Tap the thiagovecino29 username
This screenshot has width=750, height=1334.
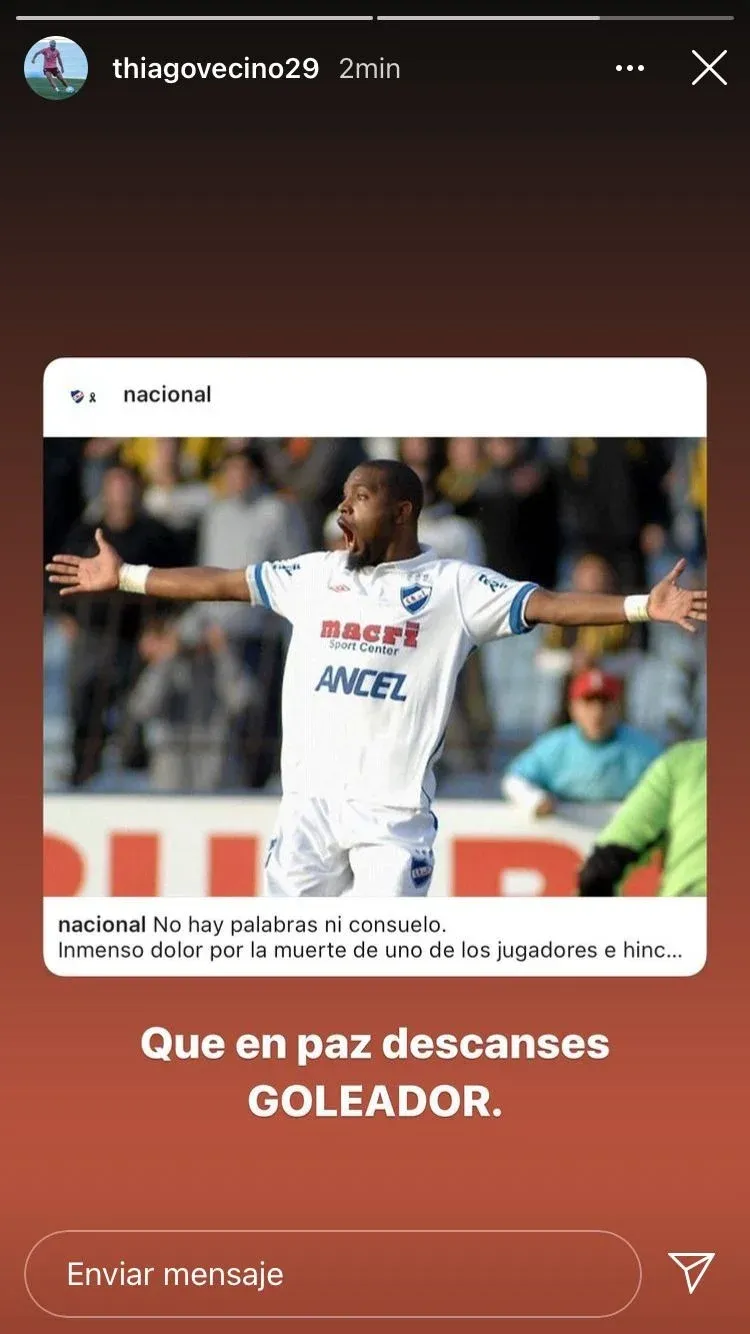pyautogui.click(x=215, y=68)
